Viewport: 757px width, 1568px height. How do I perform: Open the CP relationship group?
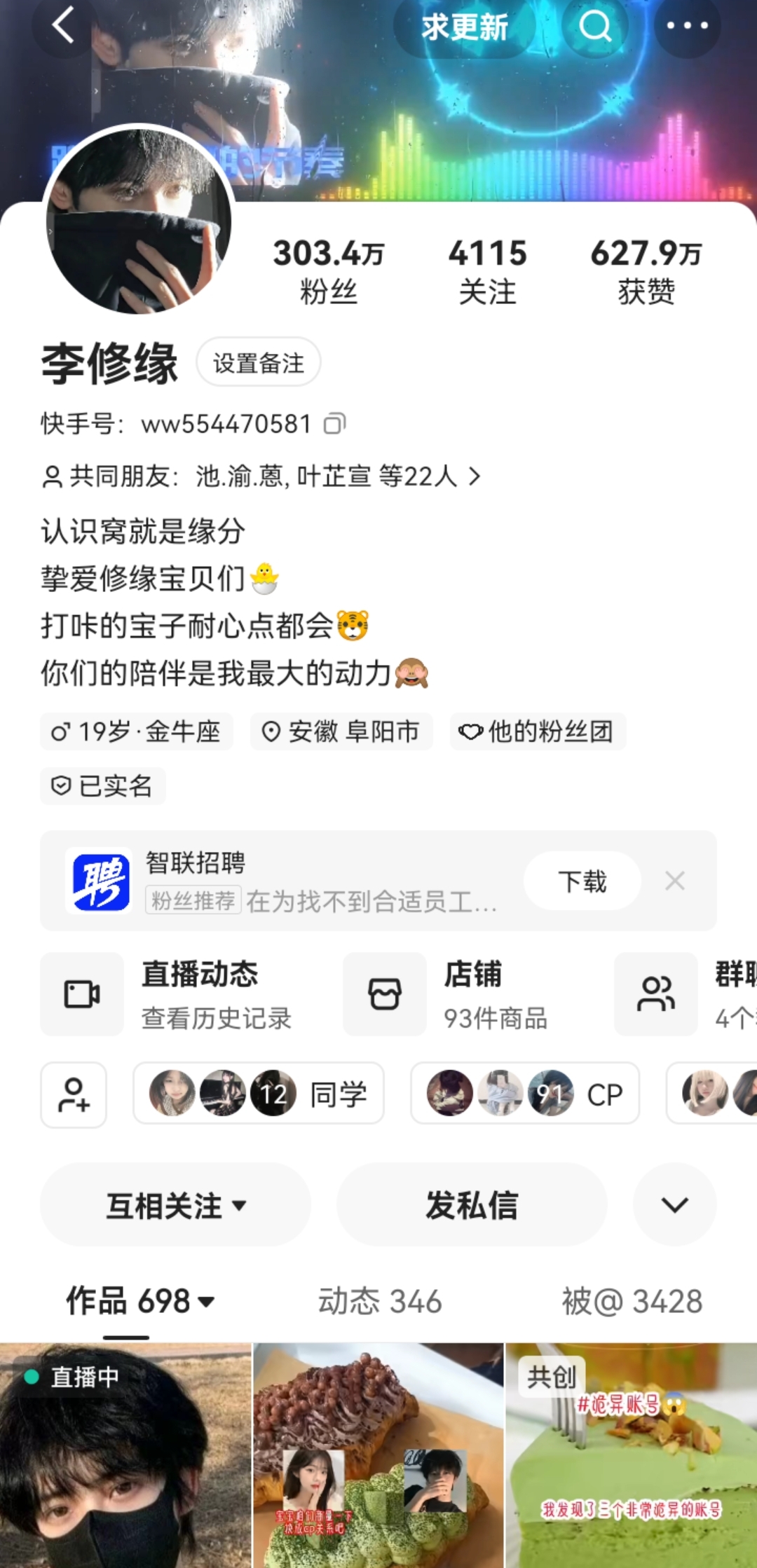[x=525, y=1094]
